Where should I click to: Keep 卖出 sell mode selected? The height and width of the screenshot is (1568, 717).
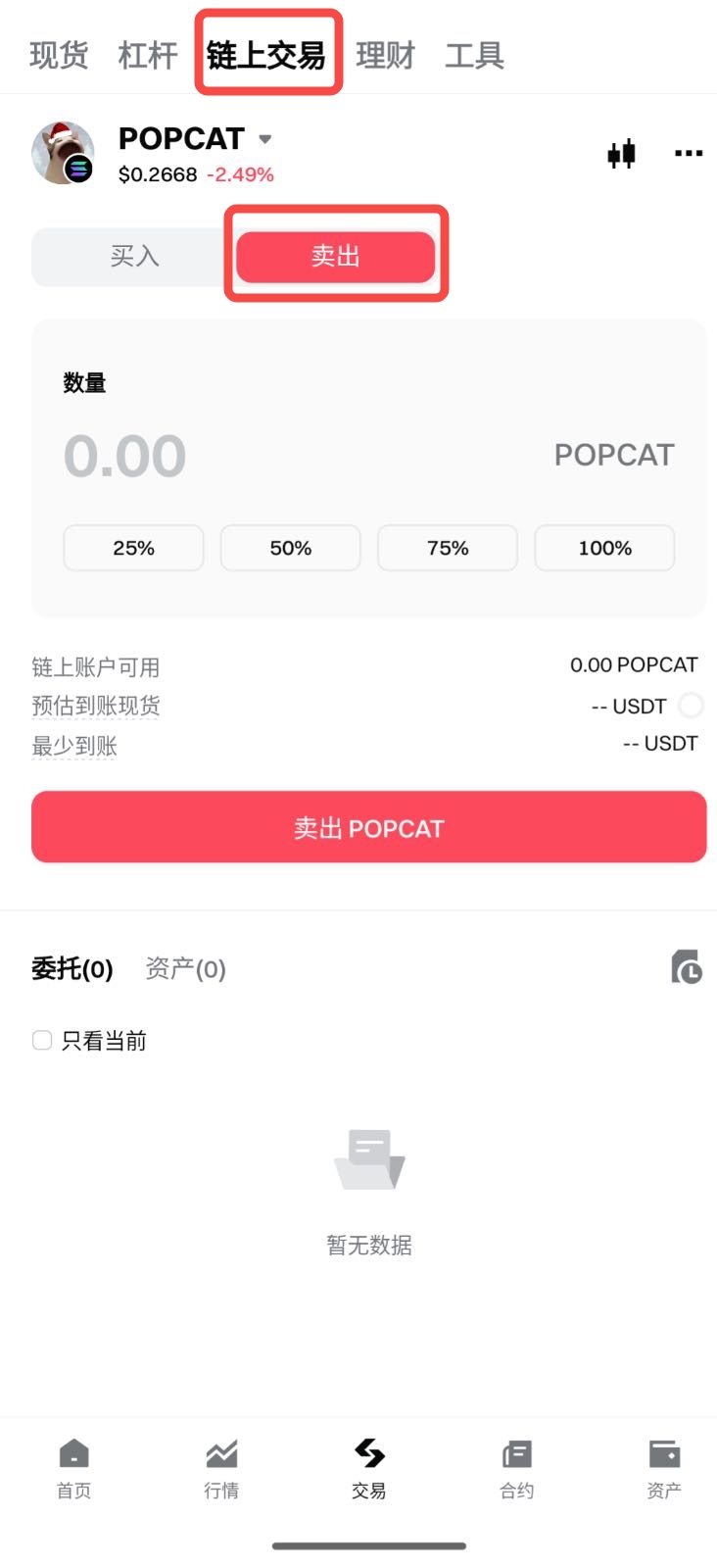coord(335,256)
